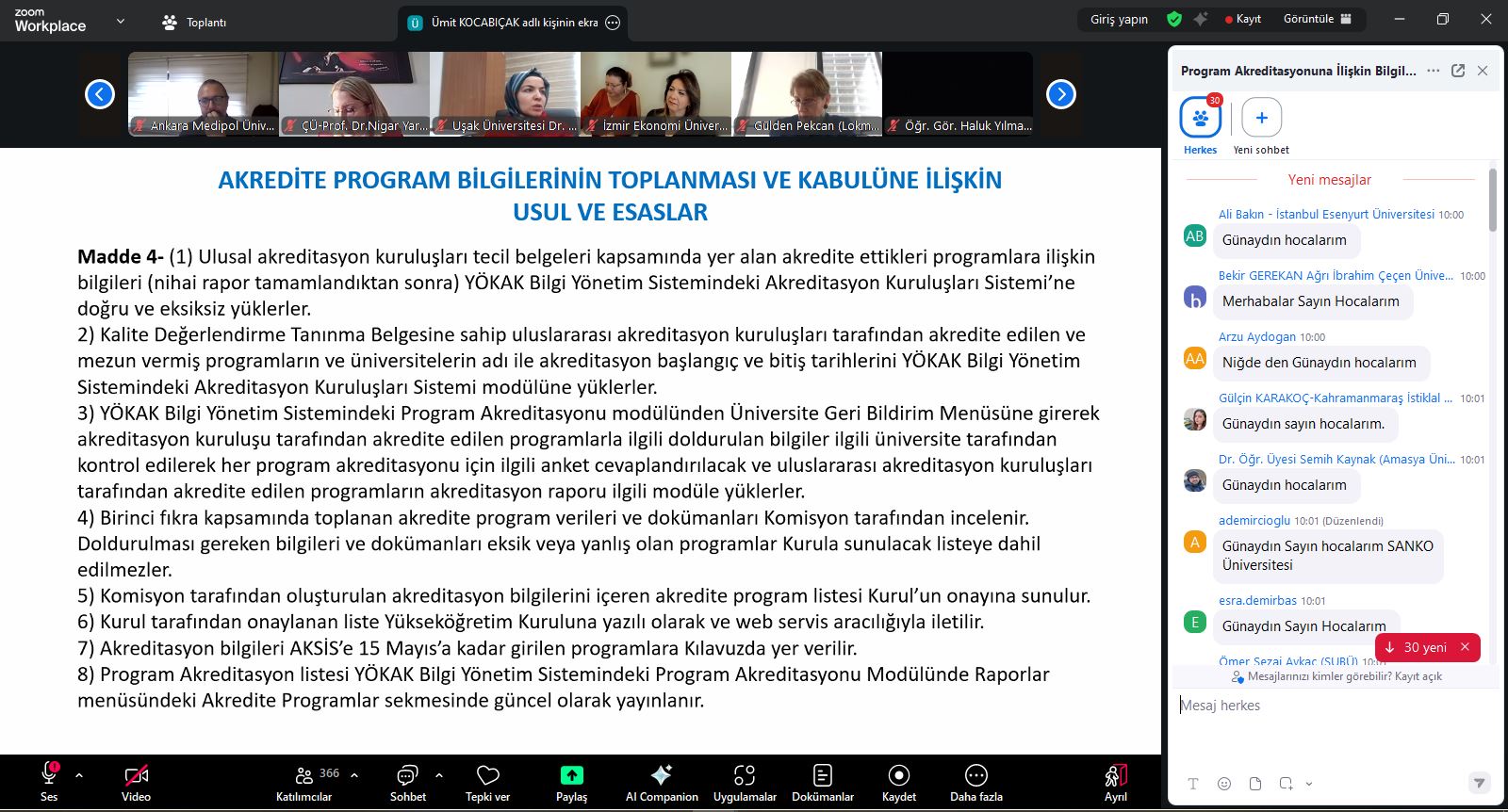This screenshot has width=1508, height=812.
Task: Focus the Mesaj herkes input field
Action: pos(1329,706)
